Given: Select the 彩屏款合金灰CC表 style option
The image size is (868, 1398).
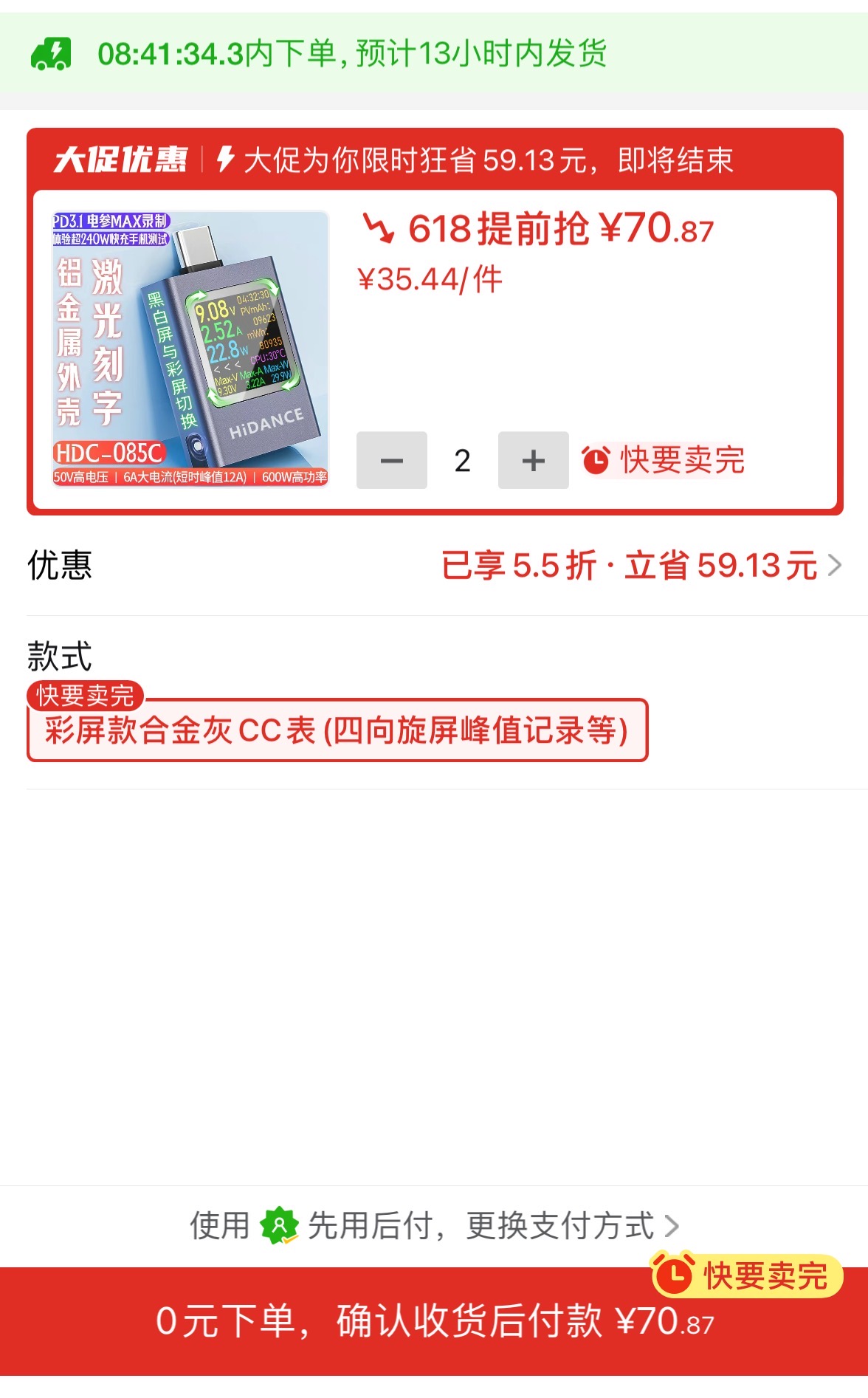Looking at the screenshot, I should point(337,730).
